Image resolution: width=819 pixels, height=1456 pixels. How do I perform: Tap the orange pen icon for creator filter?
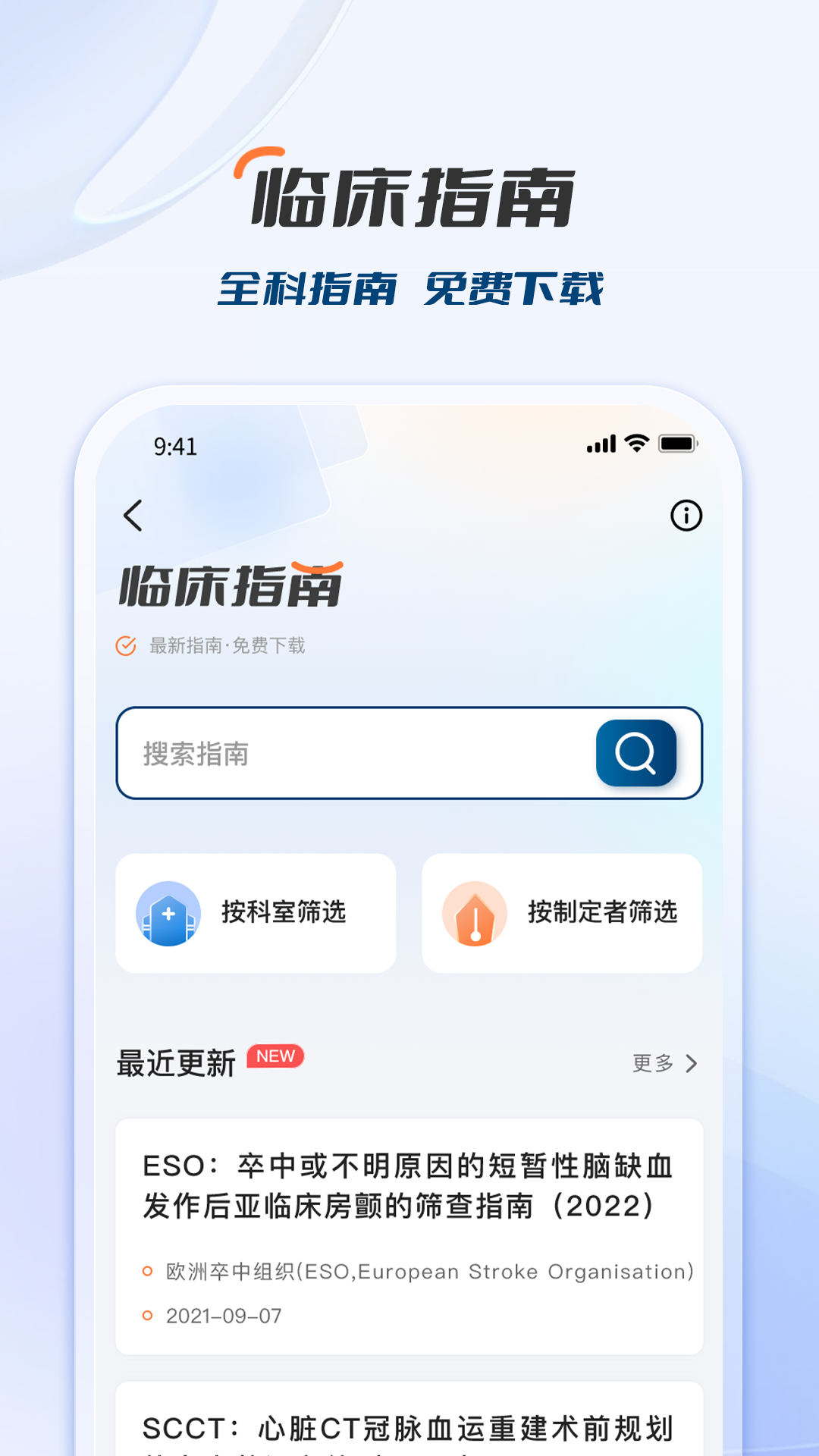(x=474, y=913)
